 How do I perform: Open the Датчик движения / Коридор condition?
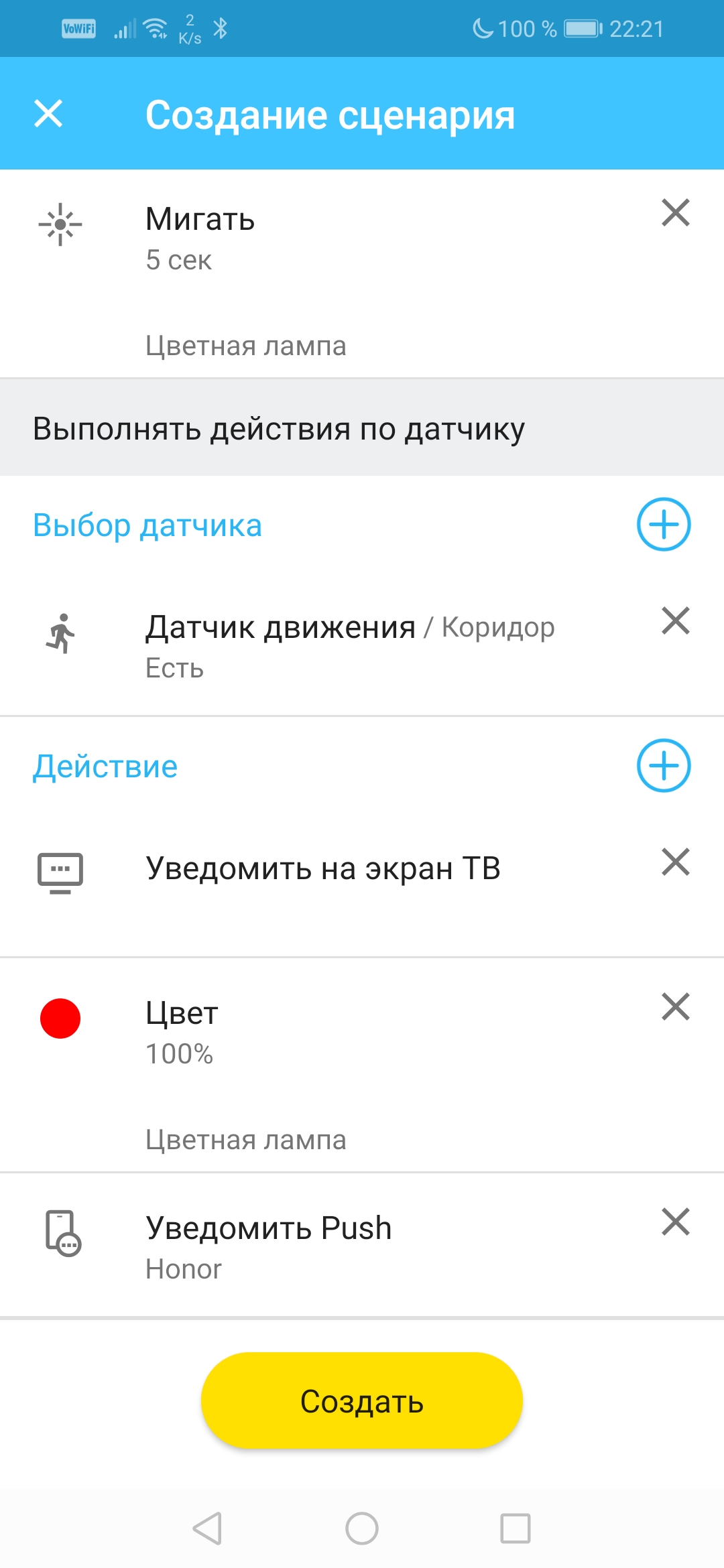349,646
